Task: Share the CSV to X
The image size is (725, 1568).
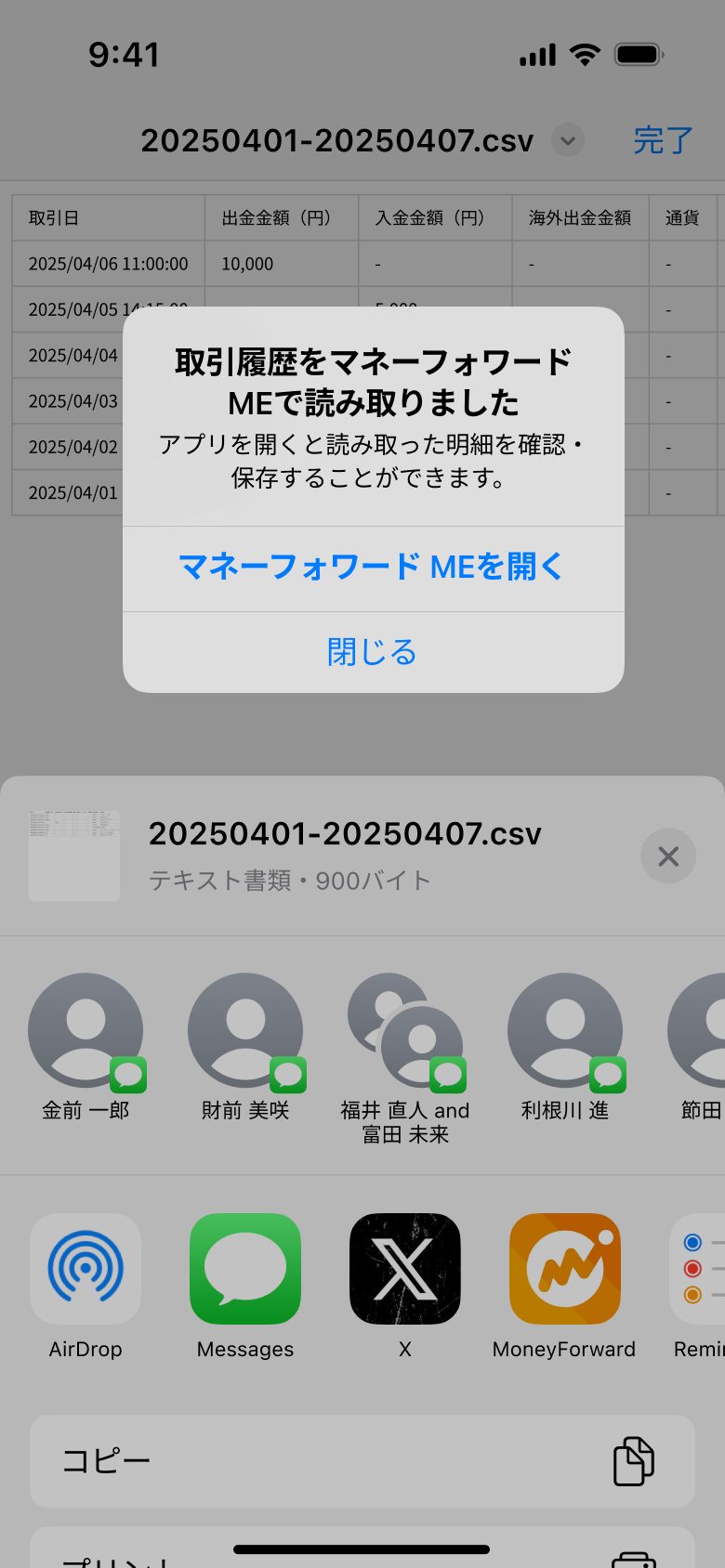Action: click(405, 1269)
